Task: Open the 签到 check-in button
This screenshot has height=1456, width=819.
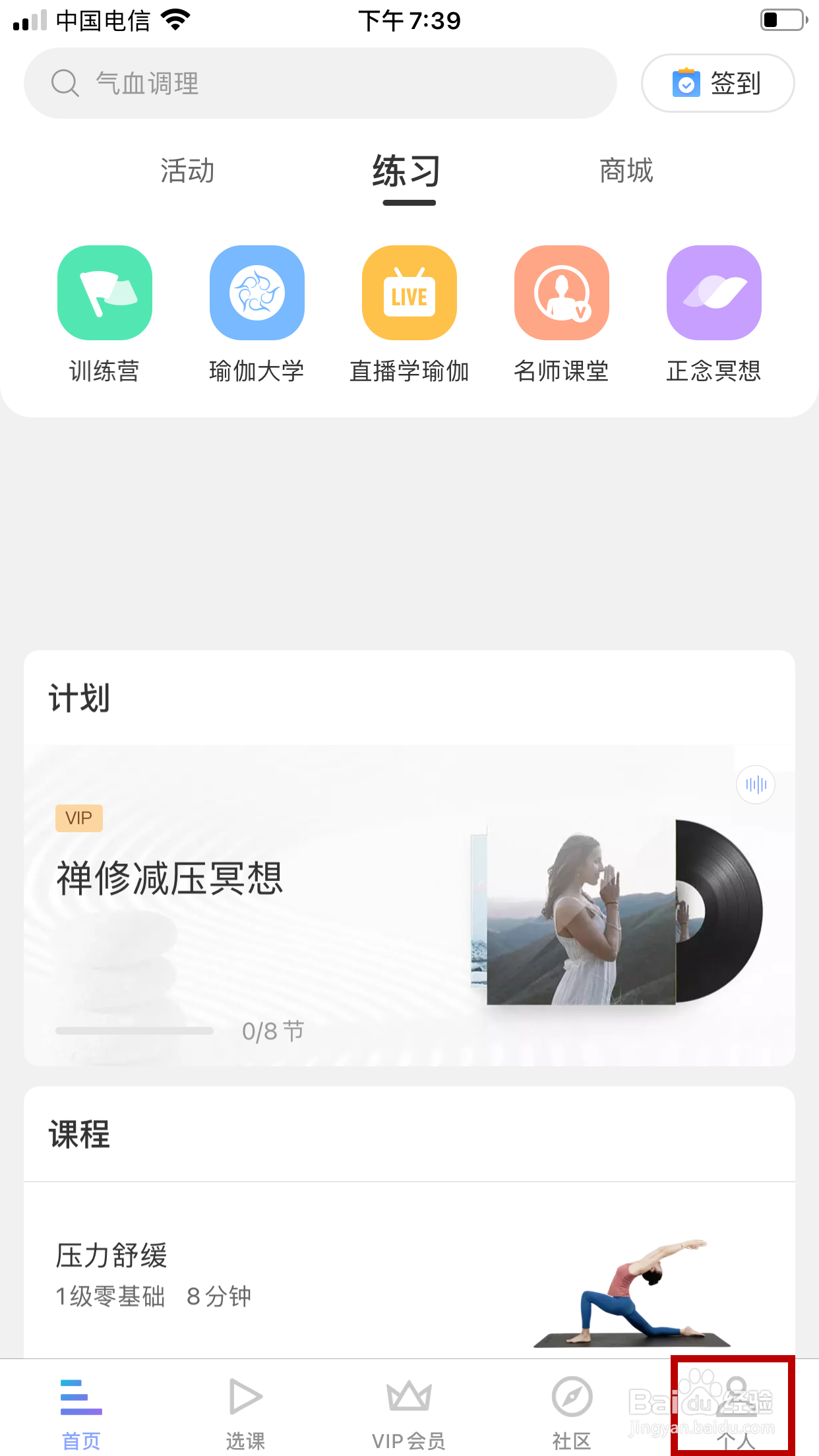Action: [718, 83]
